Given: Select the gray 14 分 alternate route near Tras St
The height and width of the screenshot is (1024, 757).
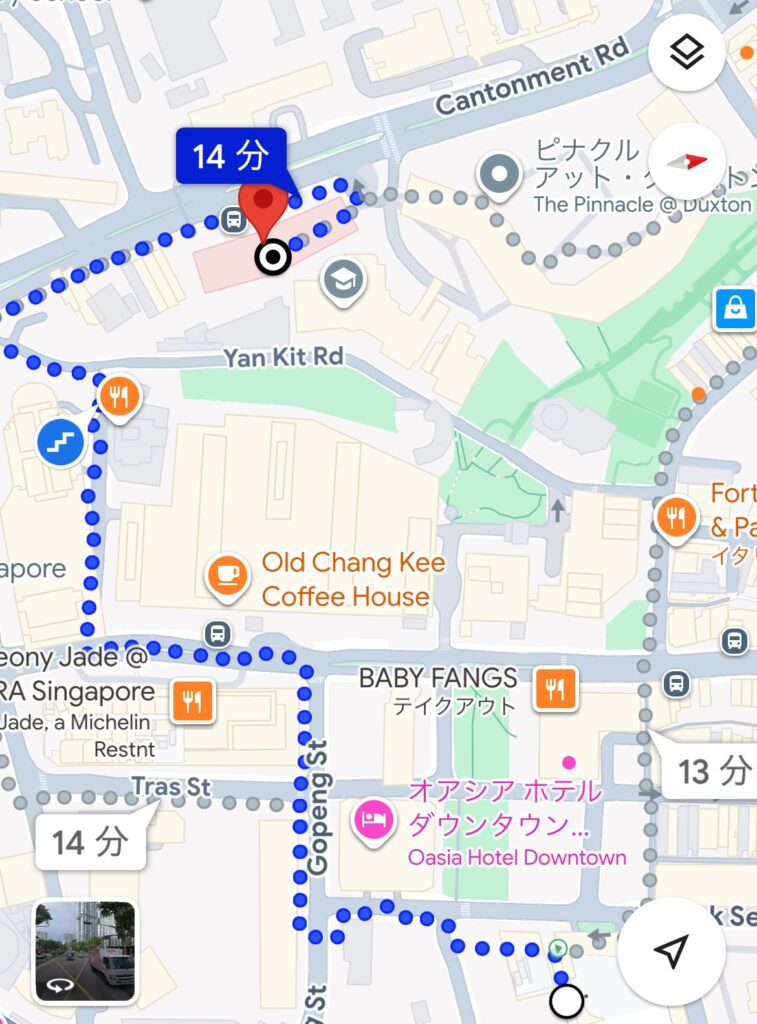Looking at the screenshot, I should pos(90,841).
